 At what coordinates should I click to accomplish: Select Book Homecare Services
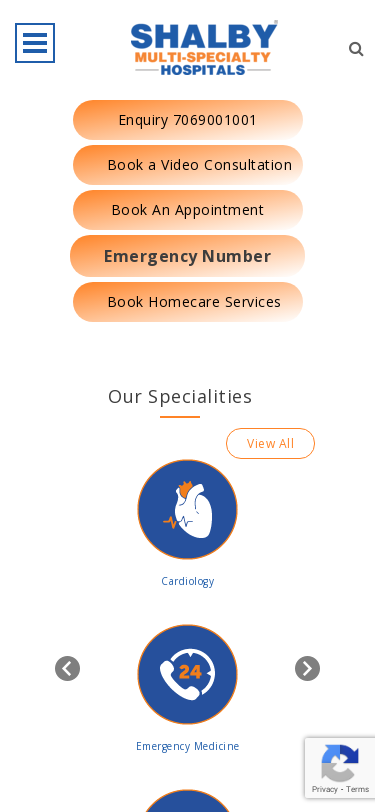tap(188, 302)
